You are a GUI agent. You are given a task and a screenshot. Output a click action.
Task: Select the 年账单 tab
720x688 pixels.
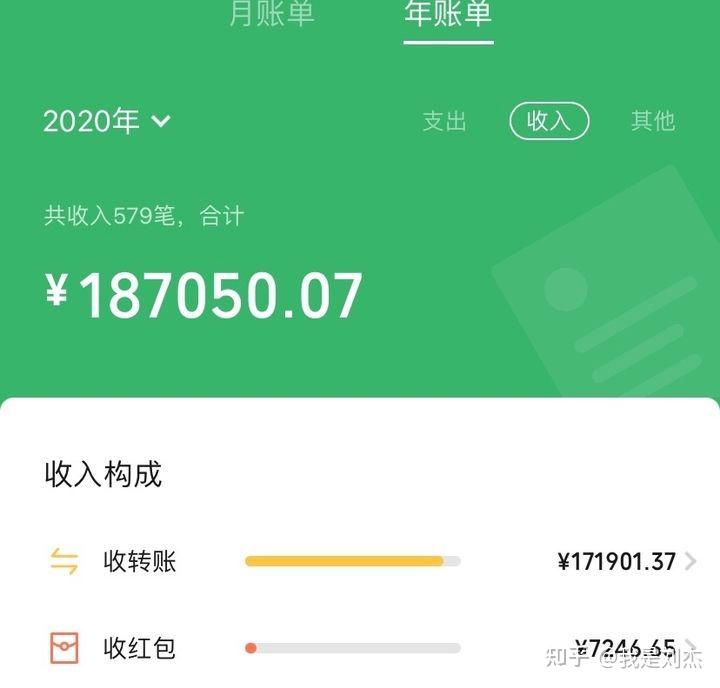(448, 14)
